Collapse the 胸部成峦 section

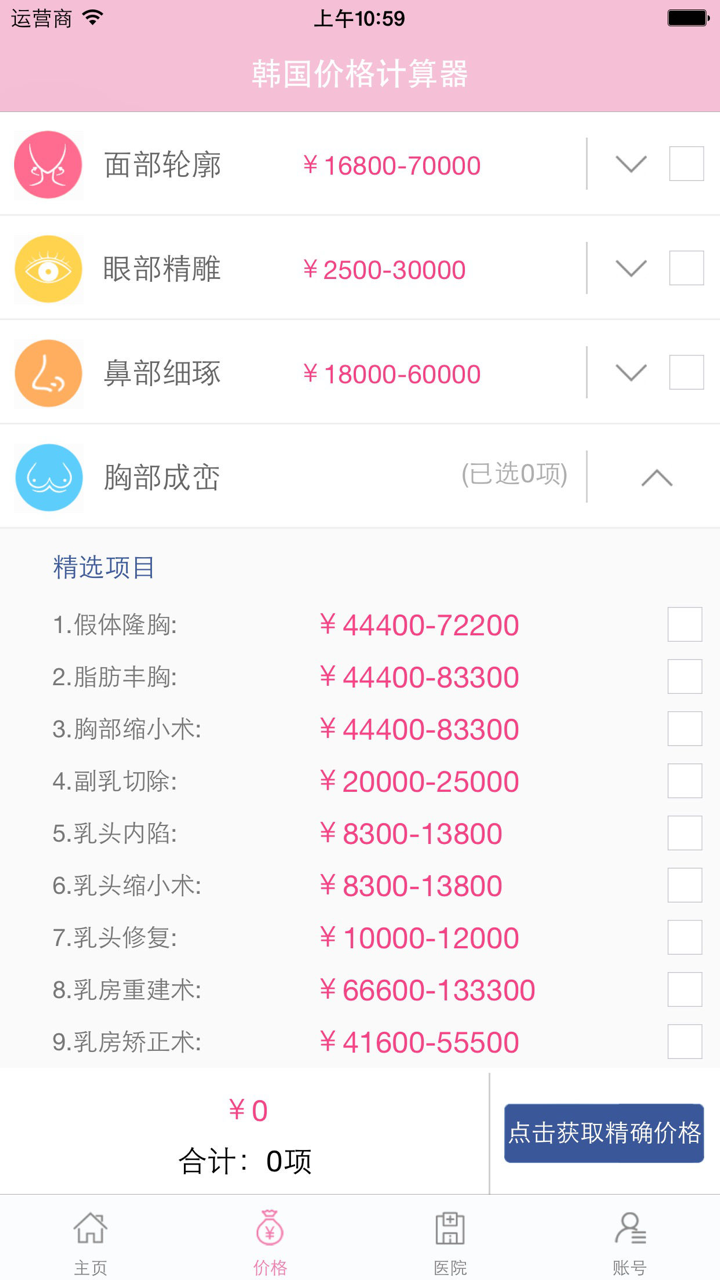point(657,477)
